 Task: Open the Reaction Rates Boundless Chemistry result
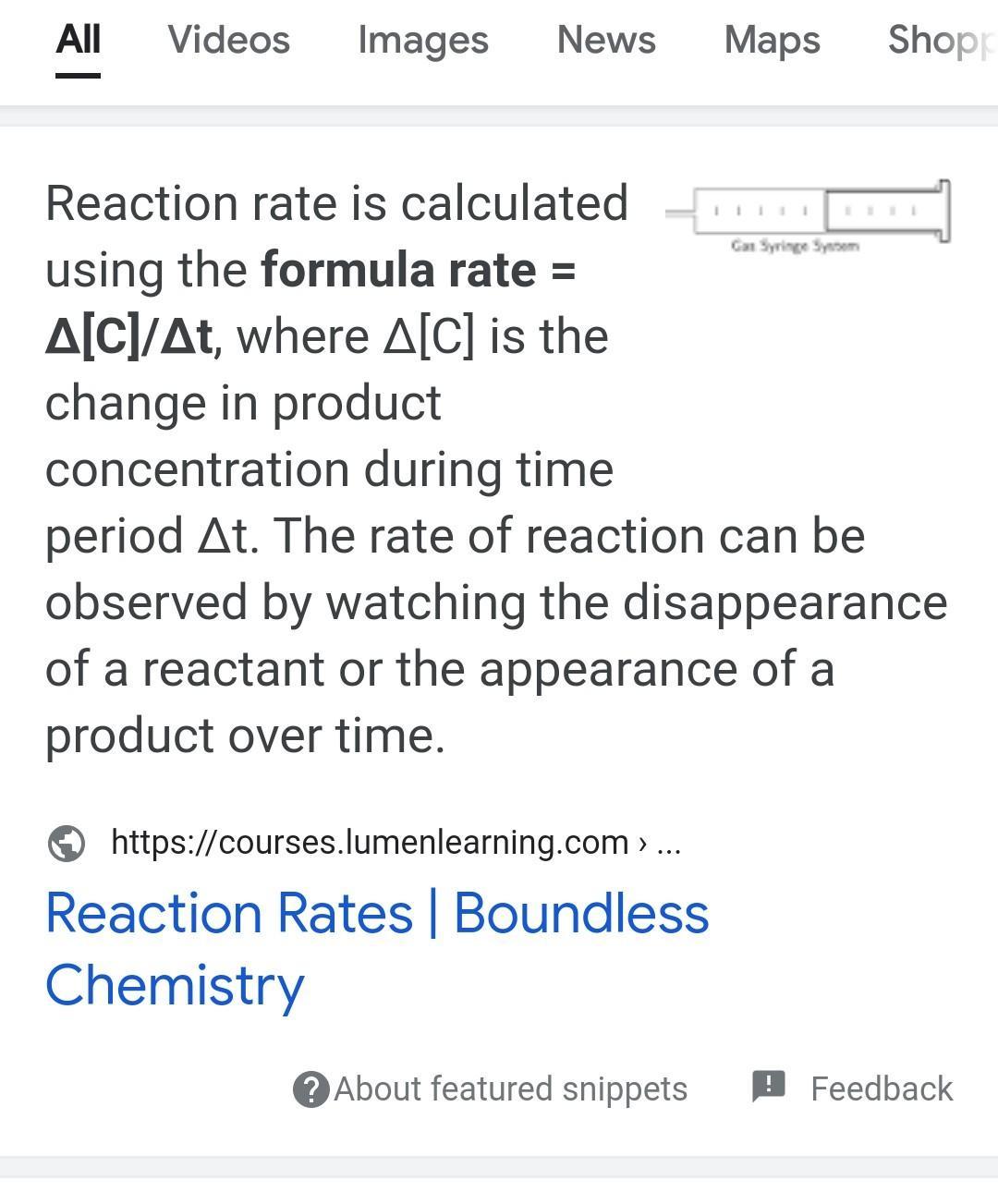coord(376,948)
